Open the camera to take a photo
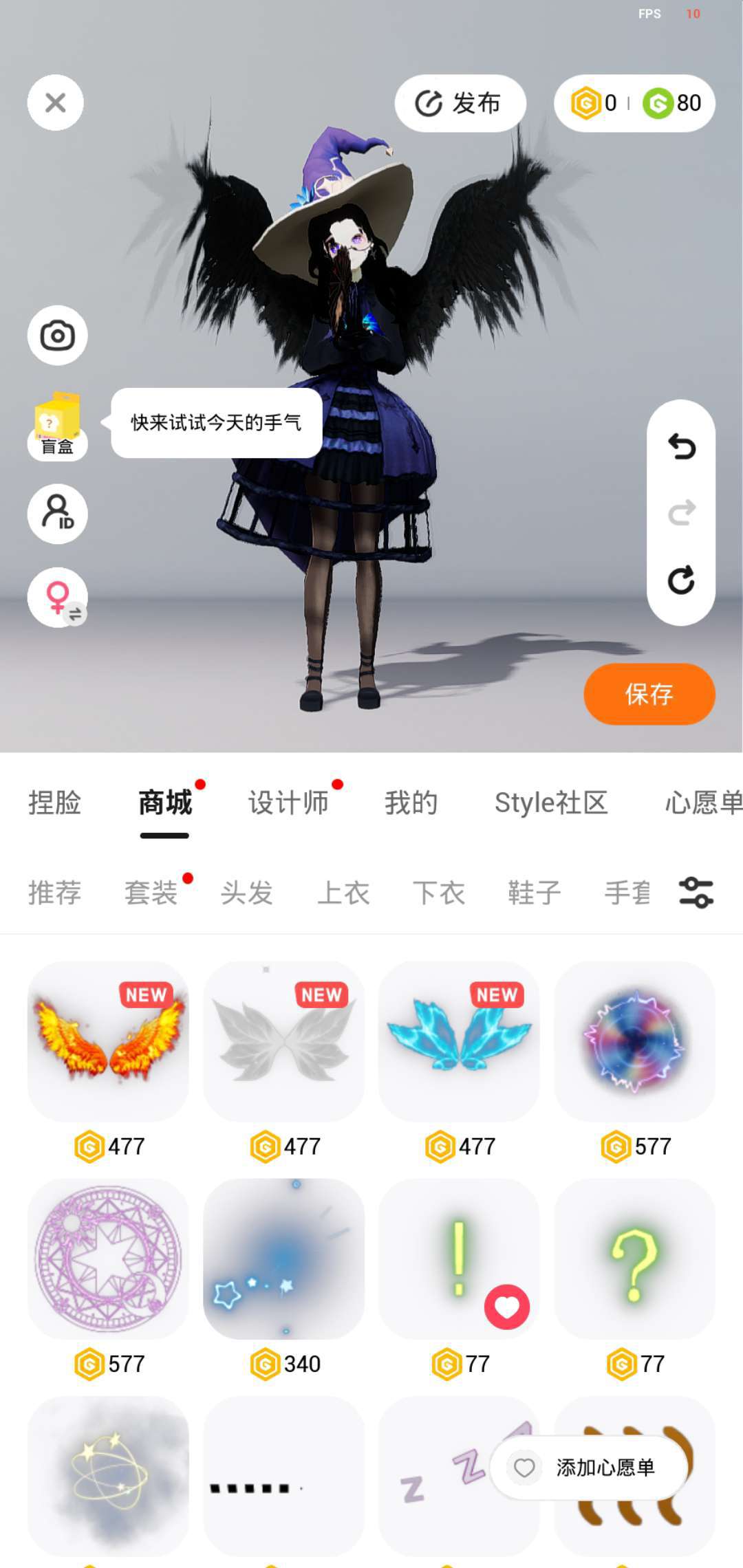This screenshot has height=1568, width=743. tap(58, 336)
